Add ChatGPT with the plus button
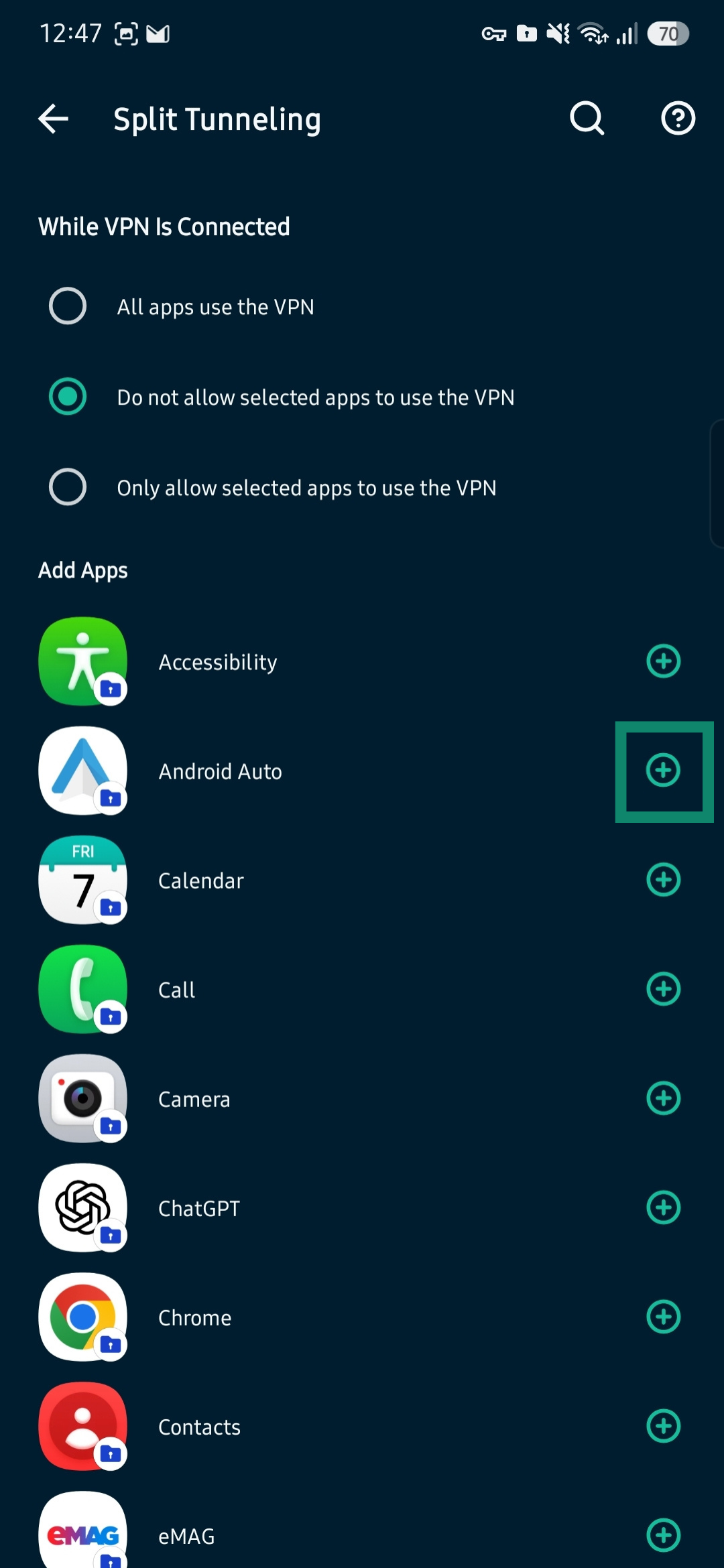Image resolution: width=724 pixels, height=1568 pixels. coord(664,1207)
